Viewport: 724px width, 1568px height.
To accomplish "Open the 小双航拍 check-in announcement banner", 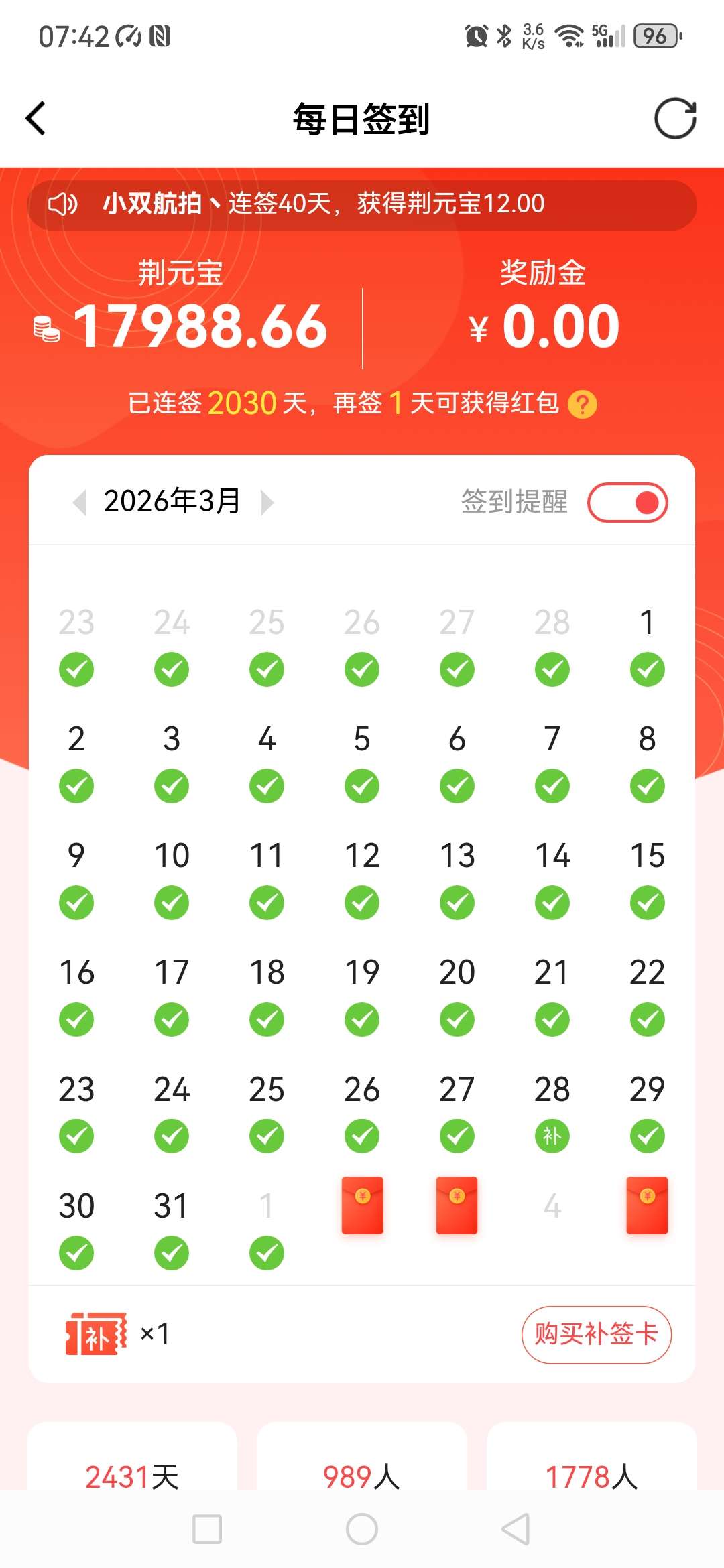I will click(362, 204).
